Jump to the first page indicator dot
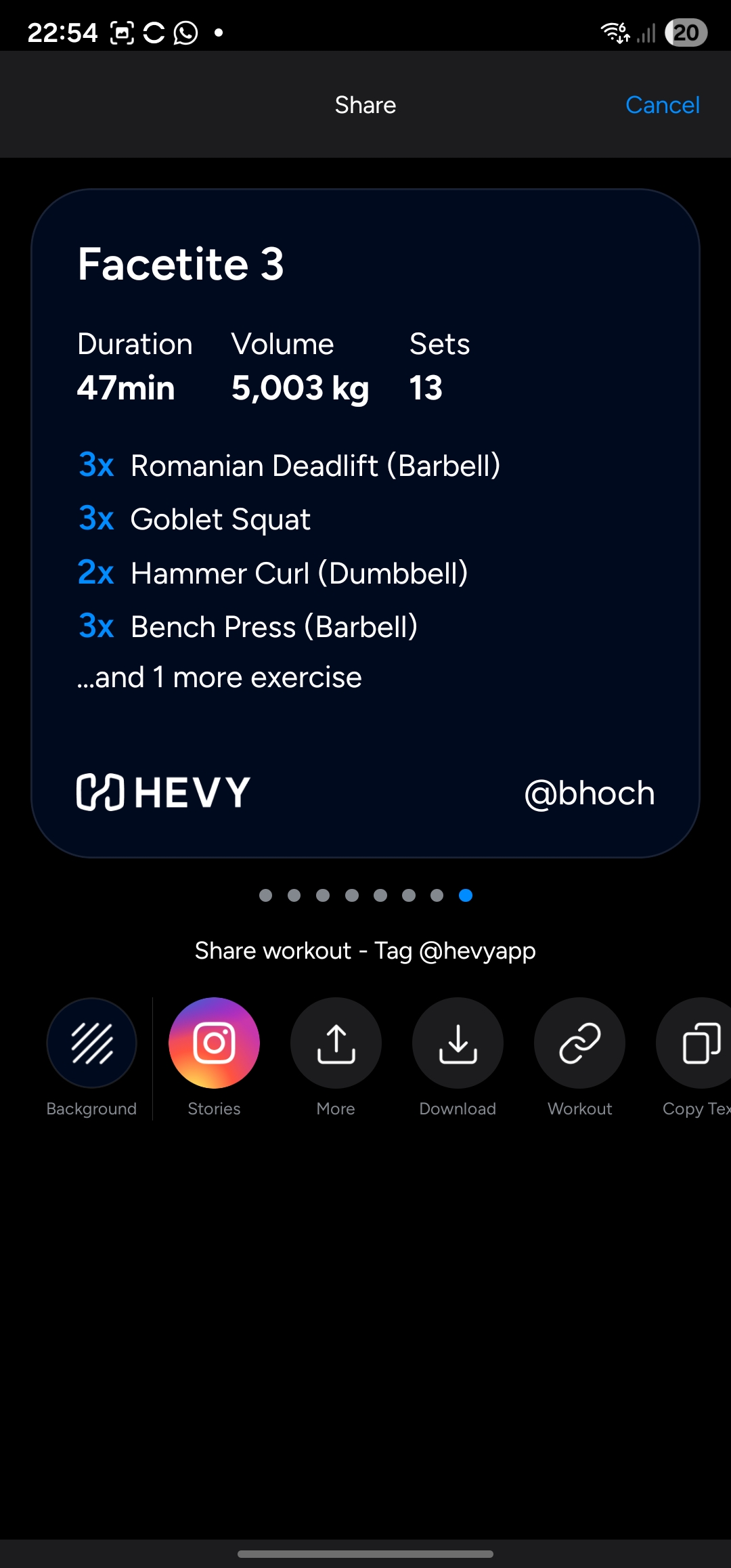Screen dimensions: 731x1568 click(265, 896)
